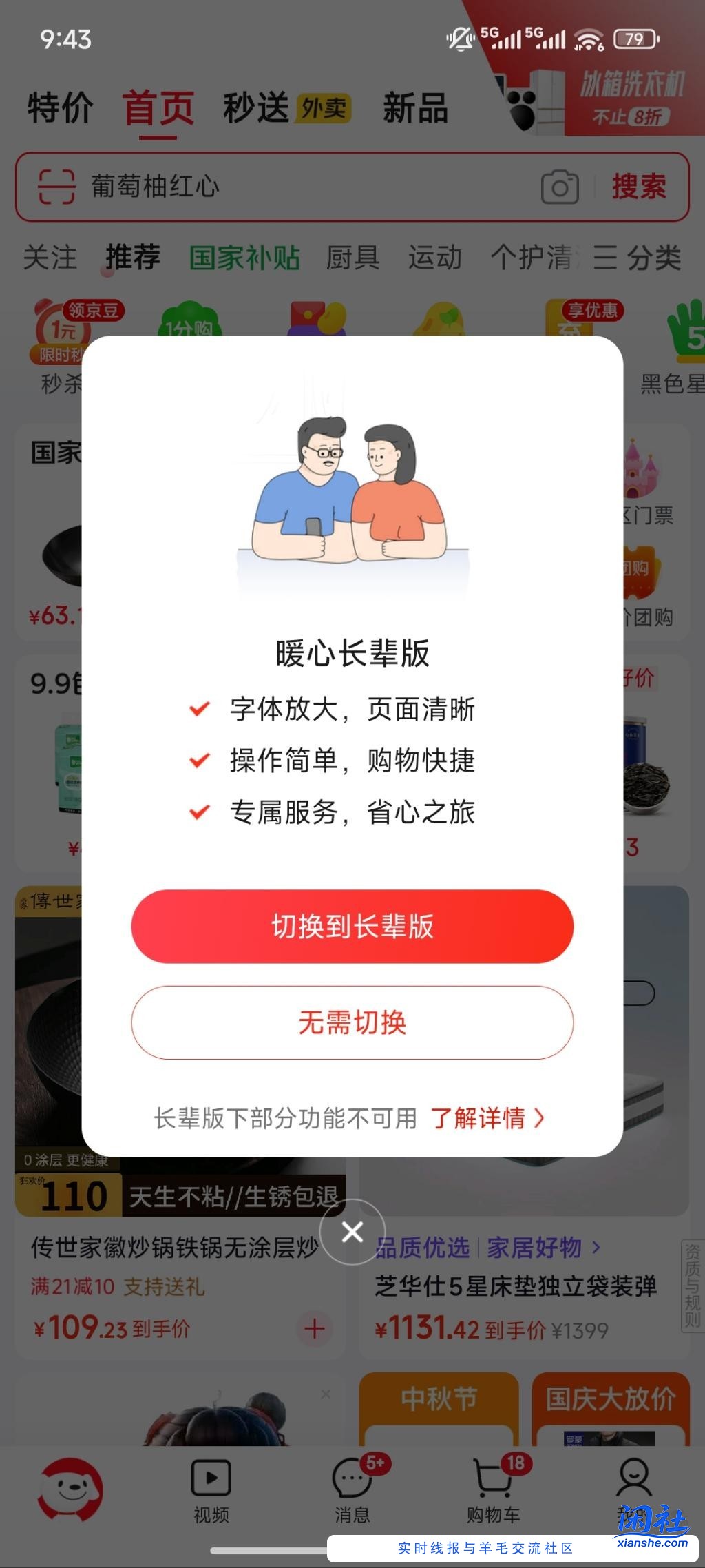Choose 无需切换 to decline switching
705x1568 pixels.
click(x=352, y=1023)
